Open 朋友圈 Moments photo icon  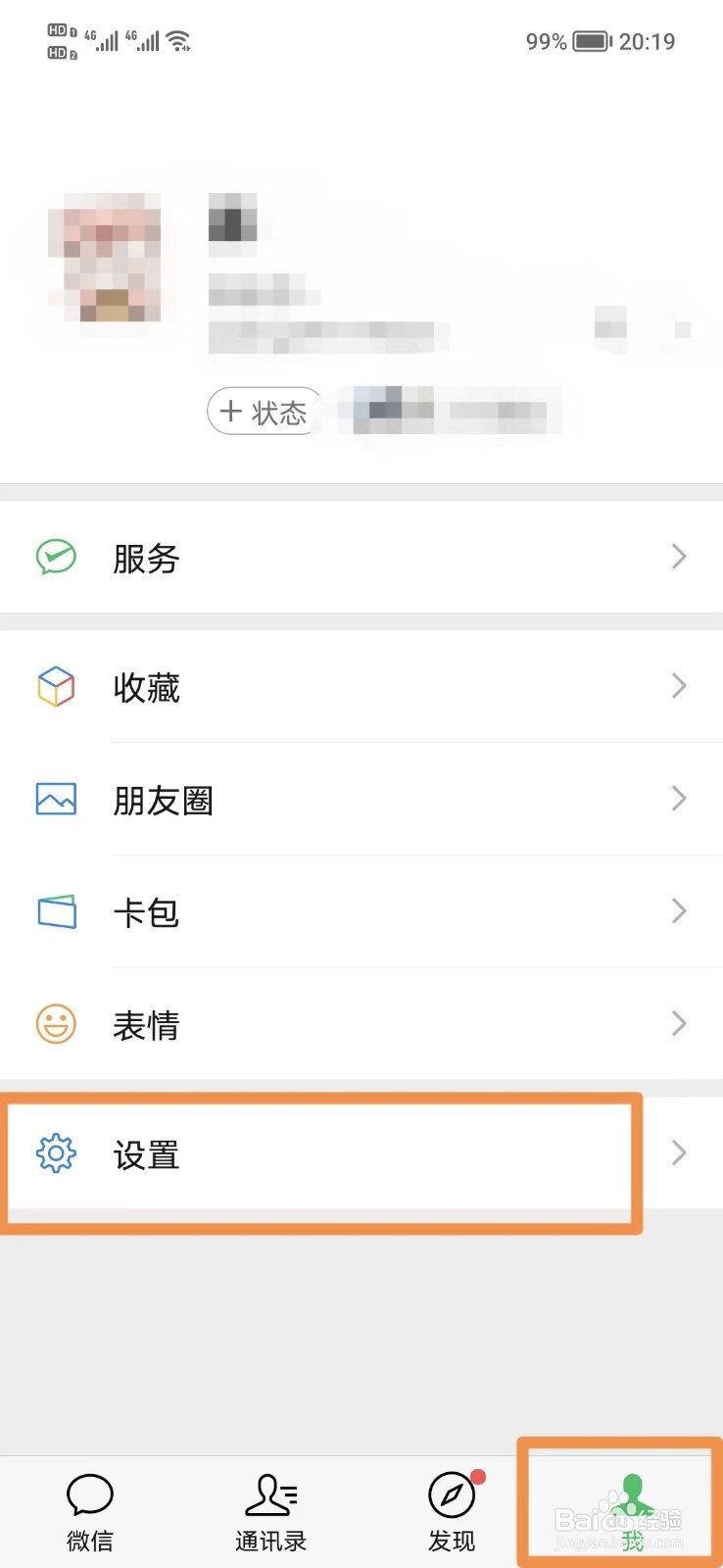coord(56,799)
